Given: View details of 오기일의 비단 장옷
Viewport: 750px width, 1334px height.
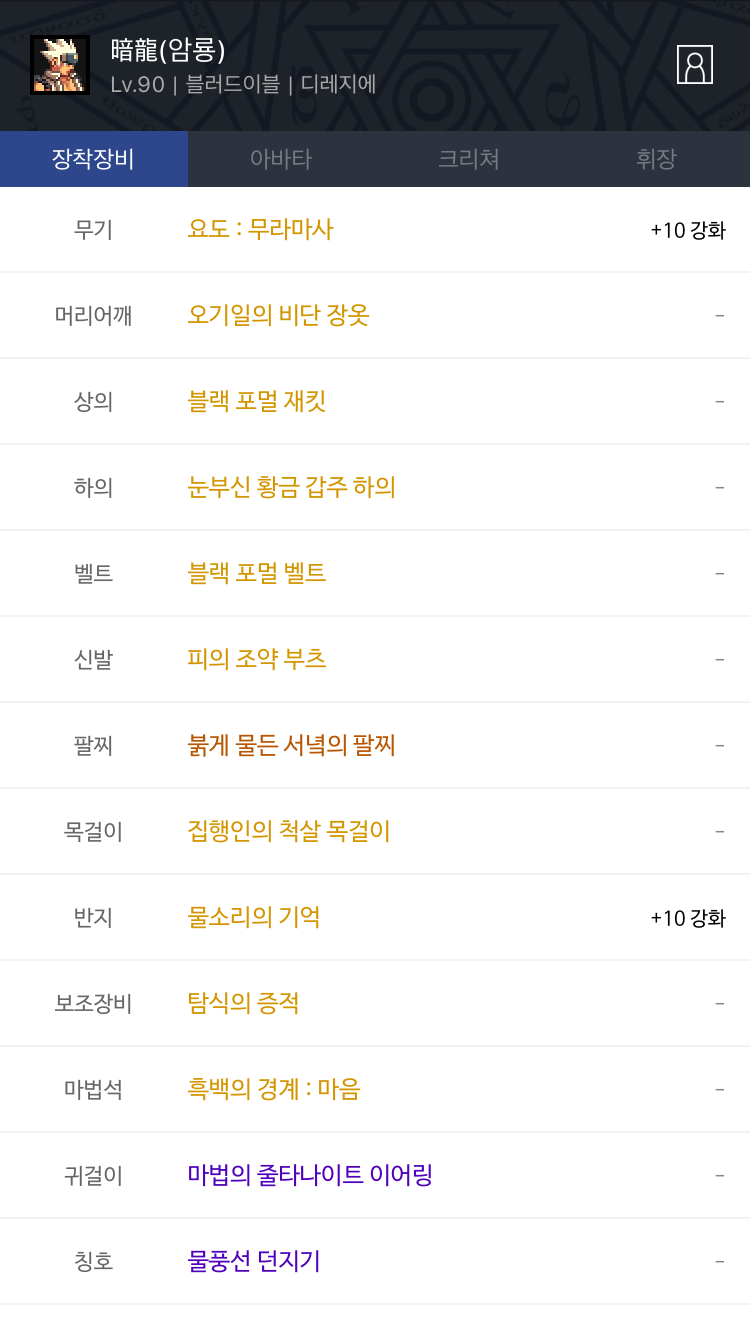Looking at the screenshot, I should [278, 315].
